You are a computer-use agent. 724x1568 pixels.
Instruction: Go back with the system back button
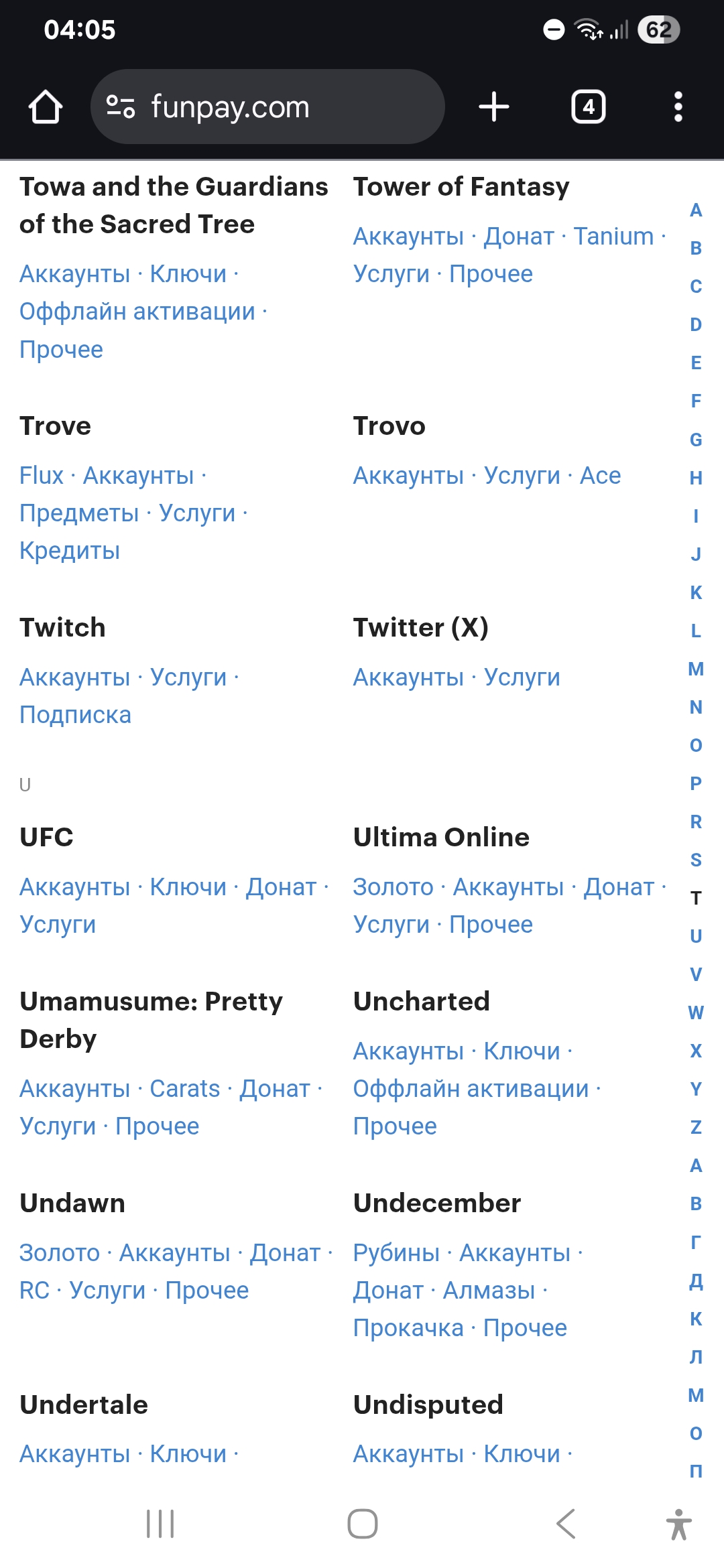(x=566, y=1524)
